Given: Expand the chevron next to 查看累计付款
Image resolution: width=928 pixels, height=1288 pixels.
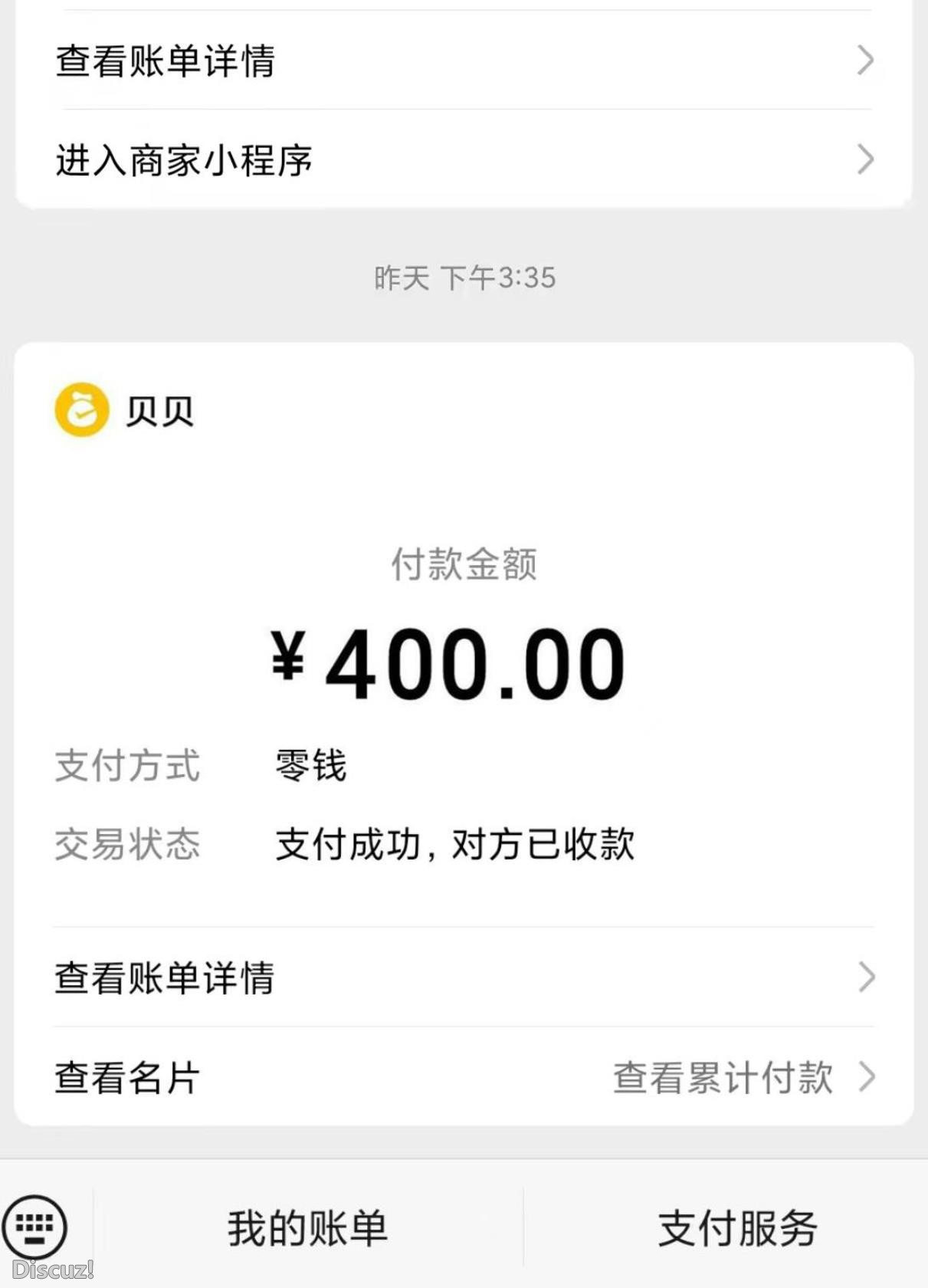Looking at the screenshot, I should [867, 1076].
